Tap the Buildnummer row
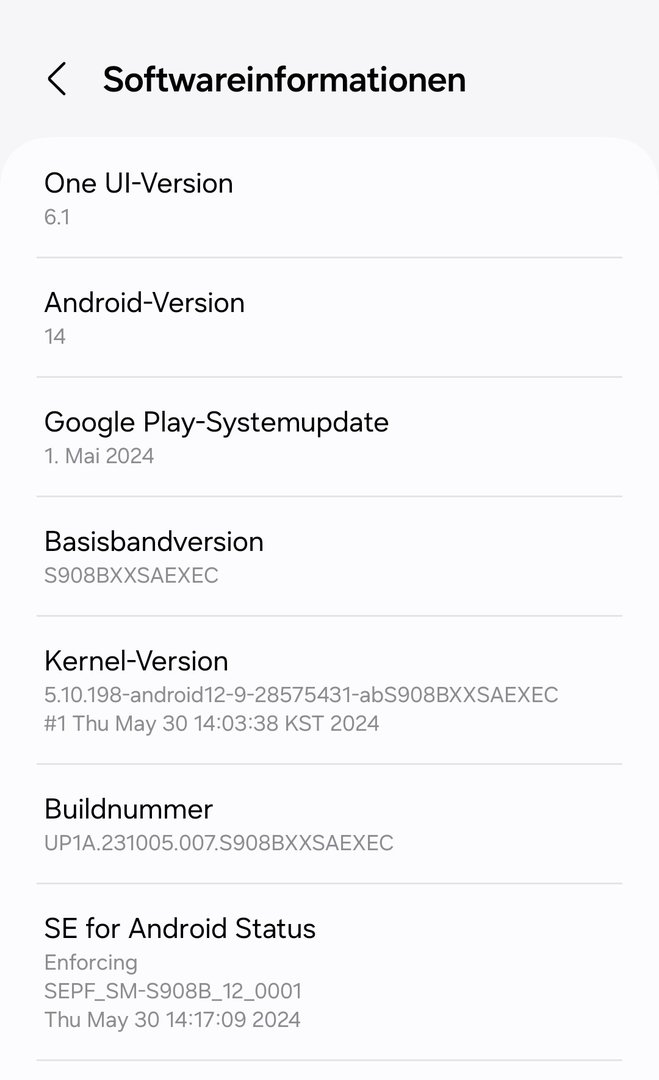Image resolution: width=659 pixels, height=1080 pixels. 329,824
